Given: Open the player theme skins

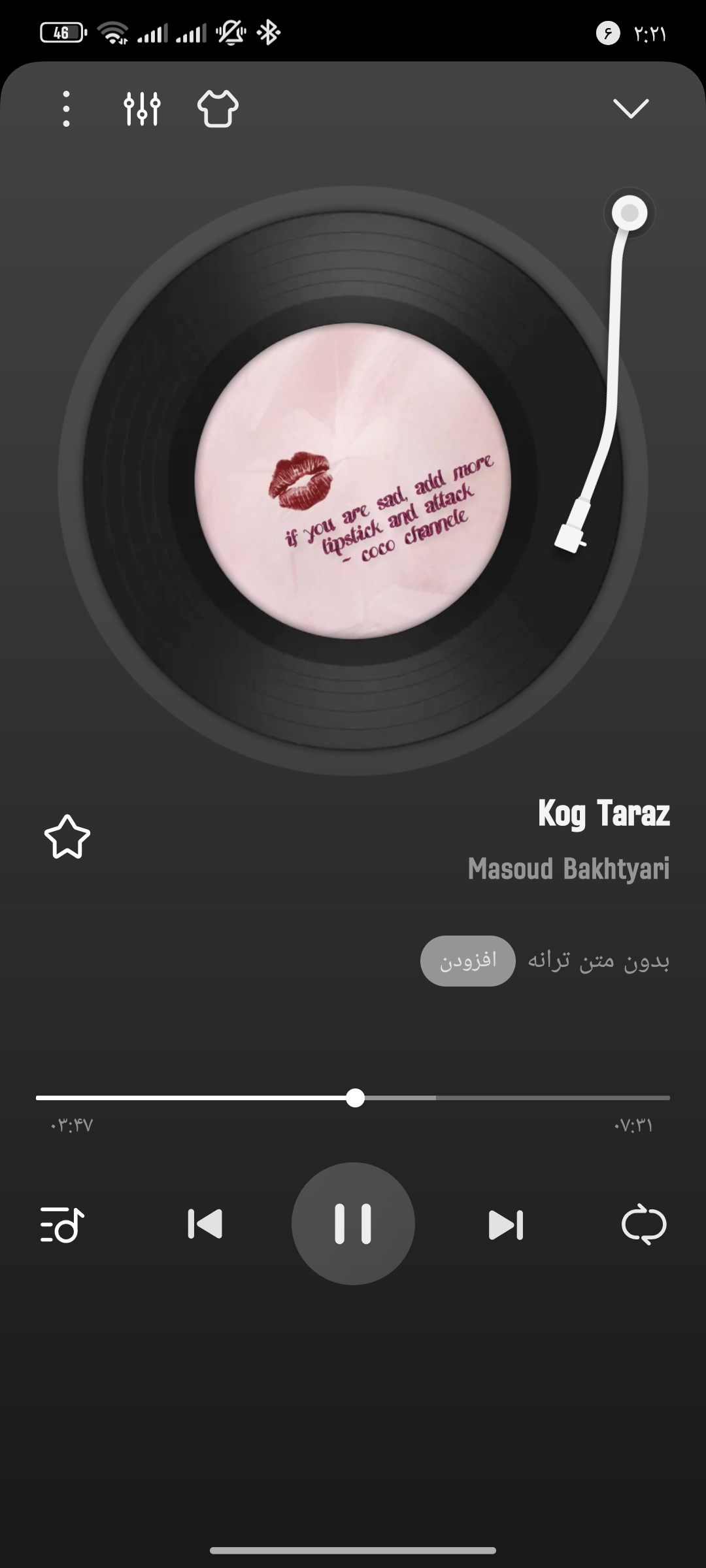Looking at the screenshot, I should [x=218, y=108].
